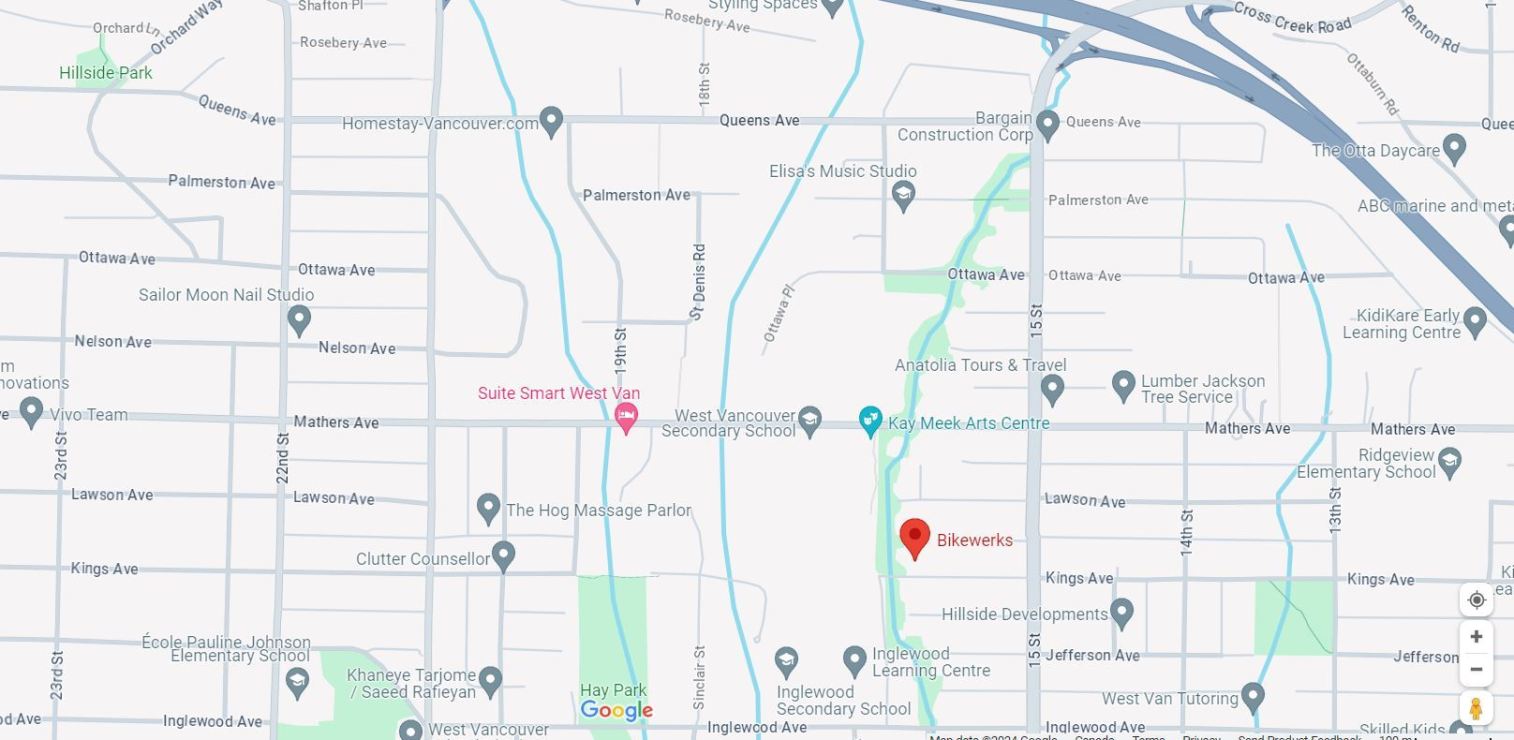
Task: Select The Otta Daycare pin
Action: [1455, 148]
